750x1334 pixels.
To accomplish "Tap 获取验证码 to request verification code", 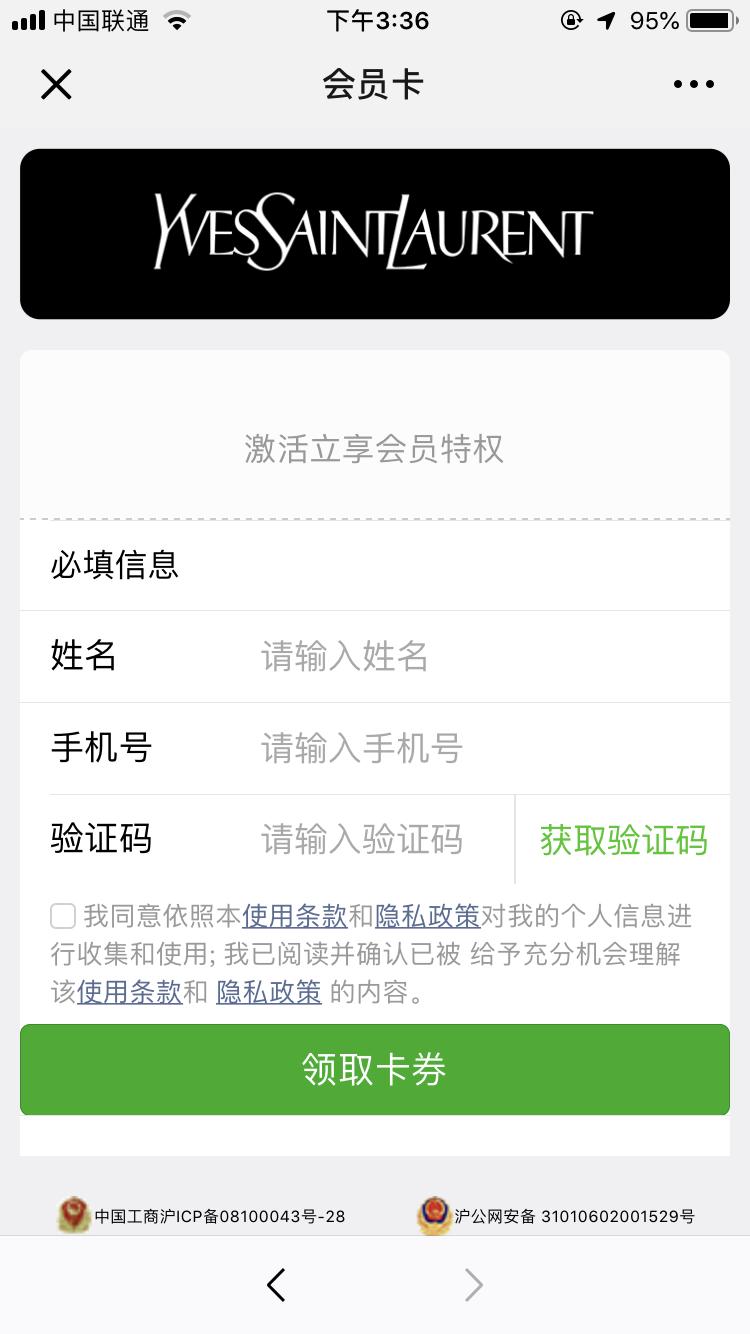I will pyautogui.click(x=622, y=840).
